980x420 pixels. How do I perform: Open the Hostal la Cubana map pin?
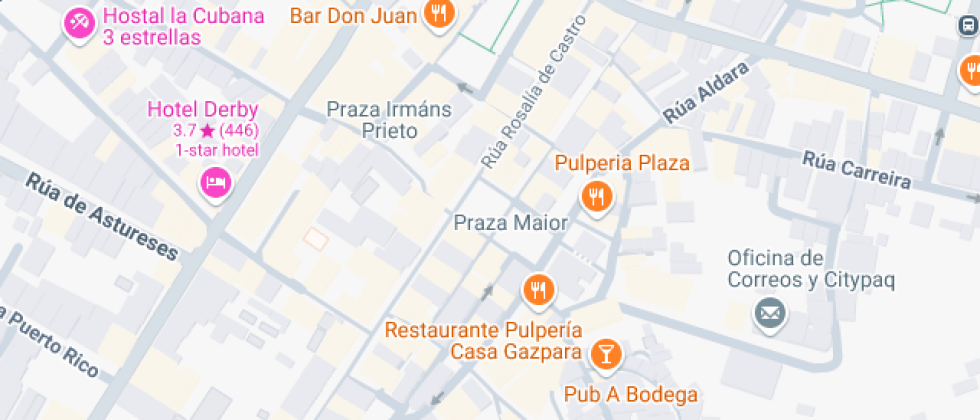tap(79, 21)
